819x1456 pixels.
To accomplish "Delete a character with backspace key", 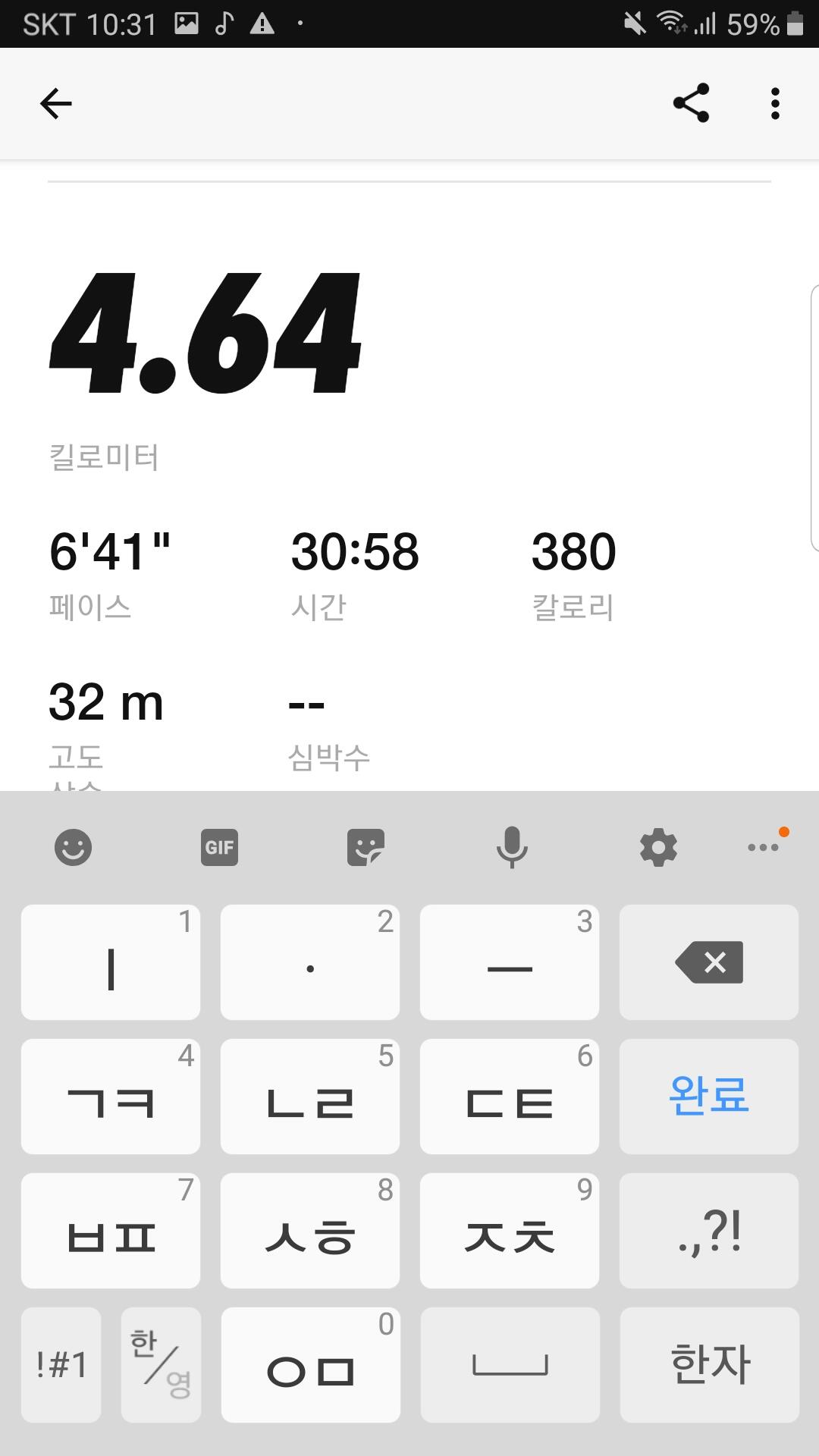I will tap(708, 962).
